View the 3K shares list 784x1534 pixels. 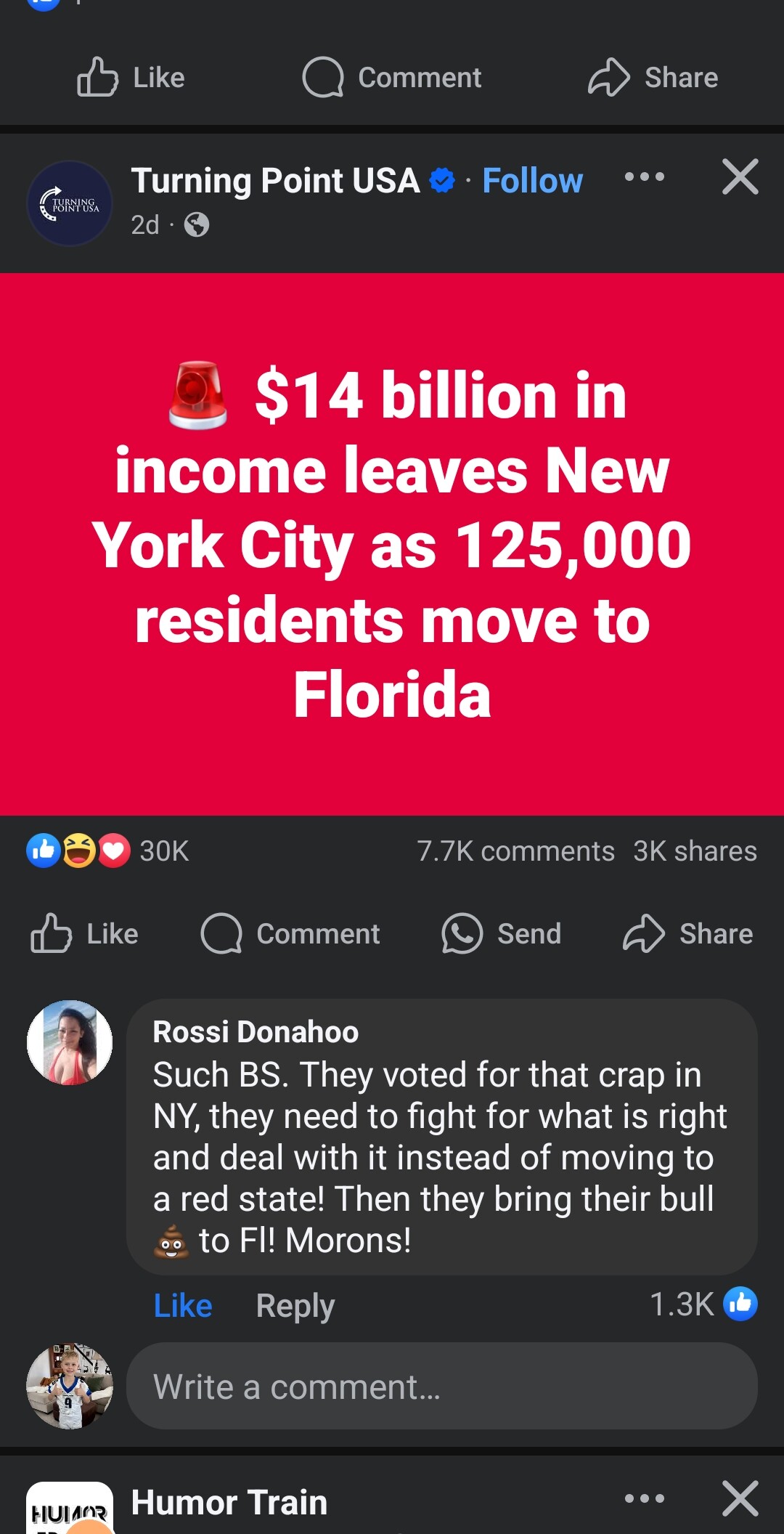[x=695, y=851]
